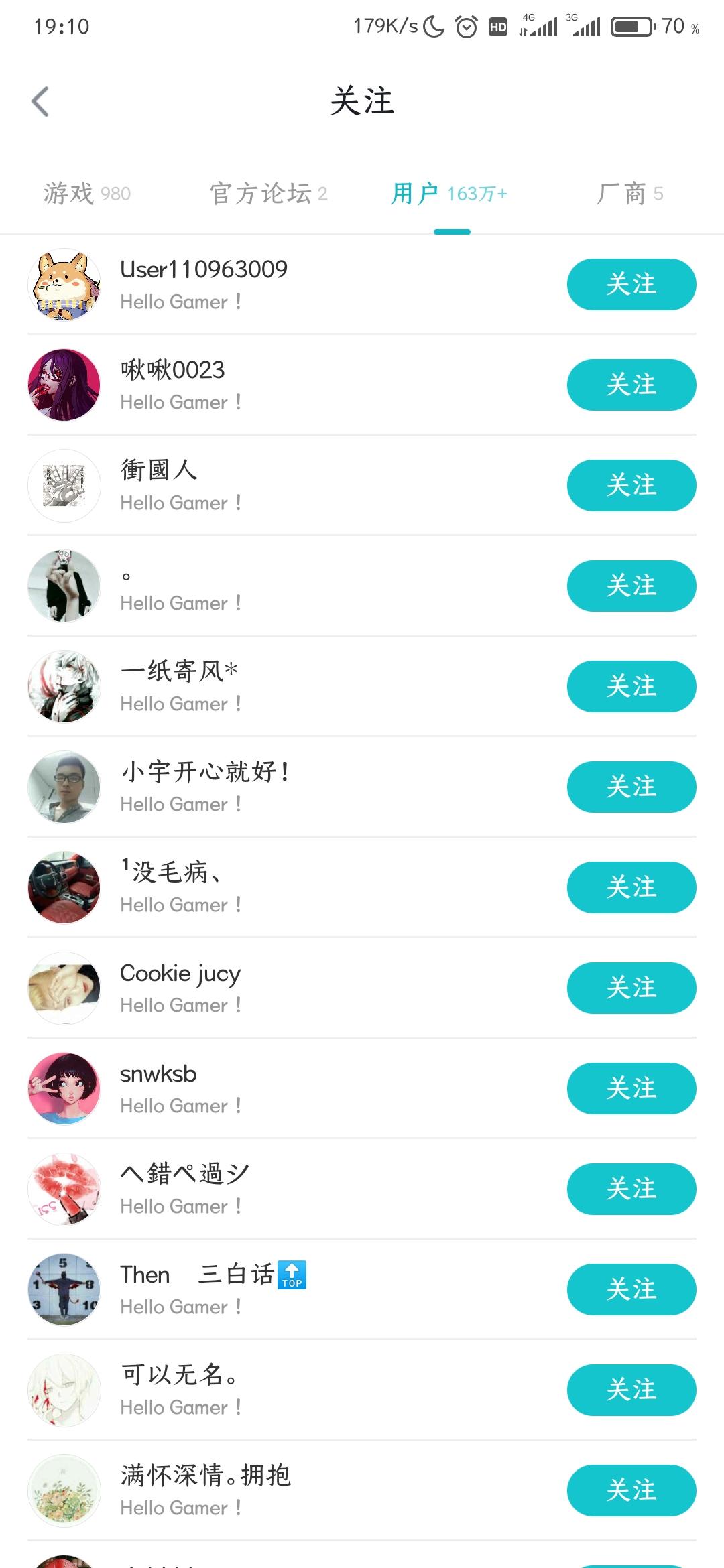Screen dimensions: 724x1568
Task: Open 小宇开心就好! user profile
Action: 204,772
